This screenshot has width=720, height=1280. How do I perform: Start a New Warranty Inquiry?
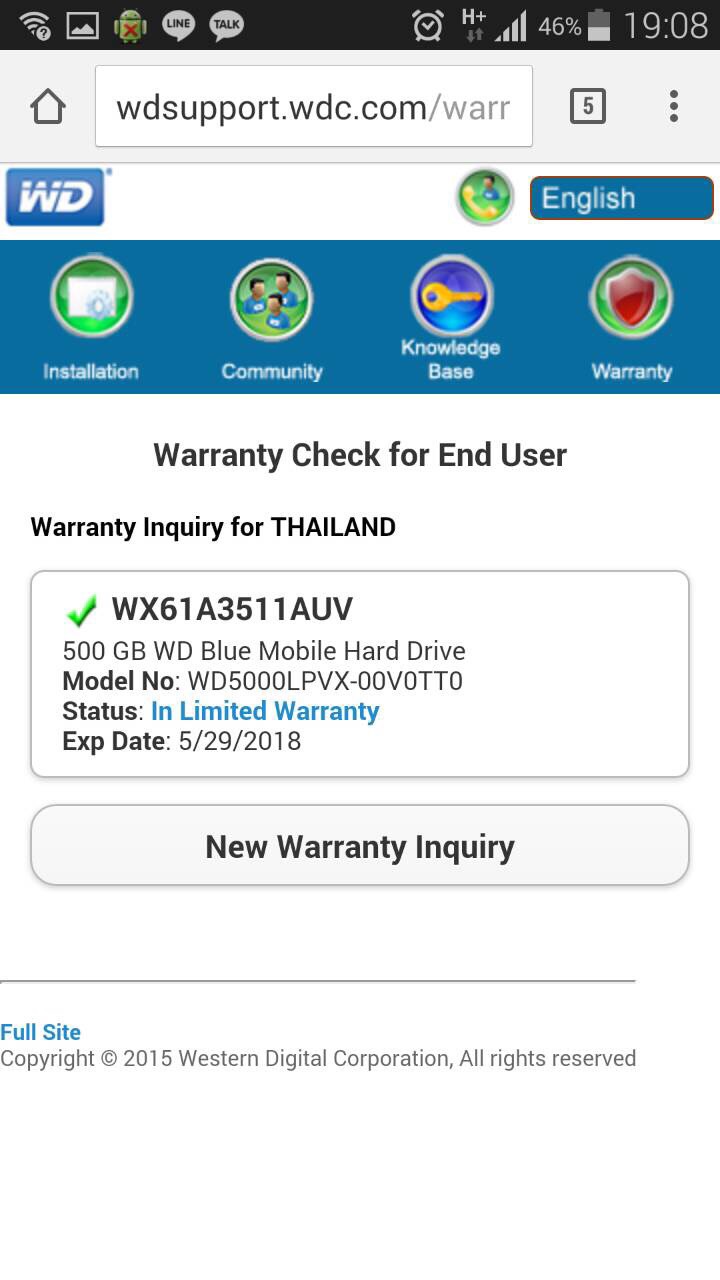[360, 846]
